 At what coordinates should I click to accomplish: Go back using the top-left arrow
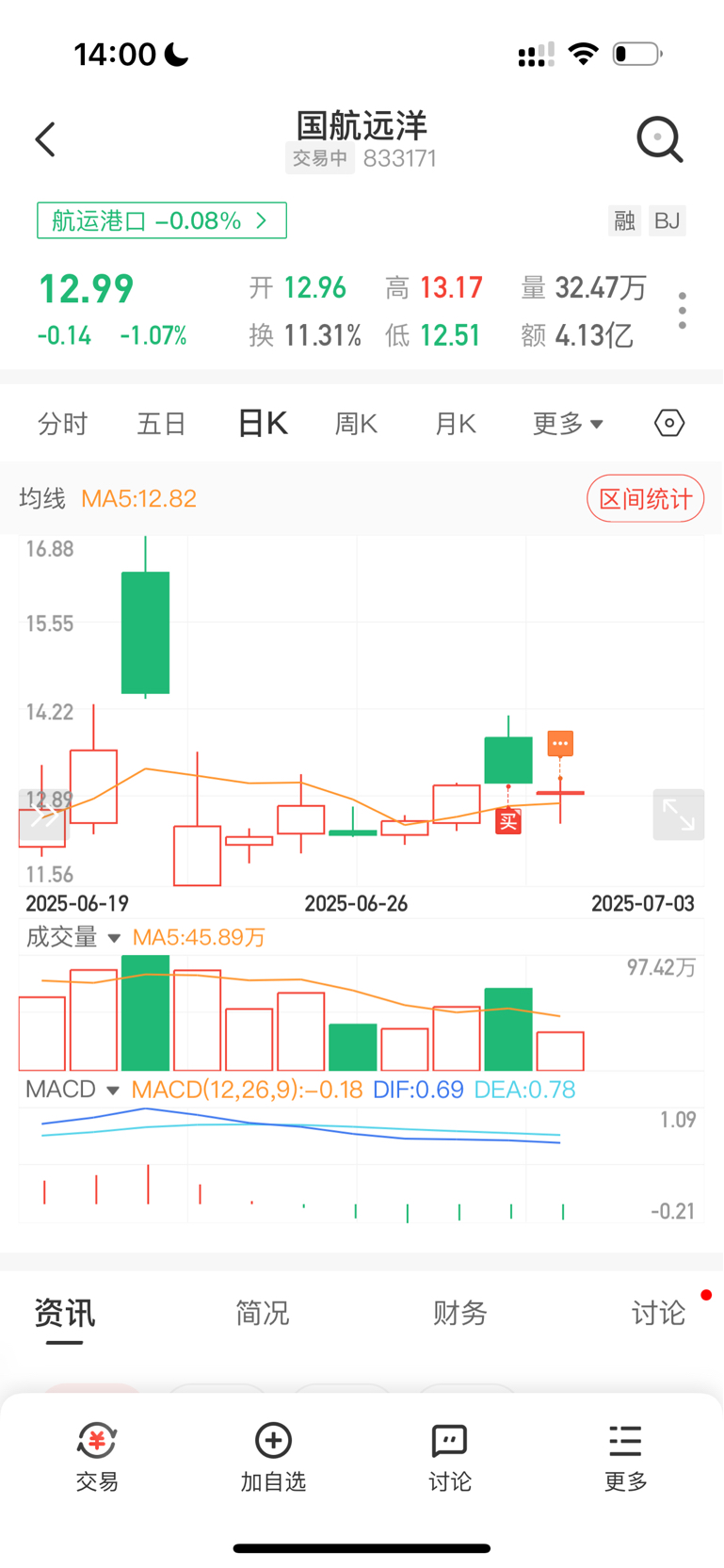[x=45, y=139]
